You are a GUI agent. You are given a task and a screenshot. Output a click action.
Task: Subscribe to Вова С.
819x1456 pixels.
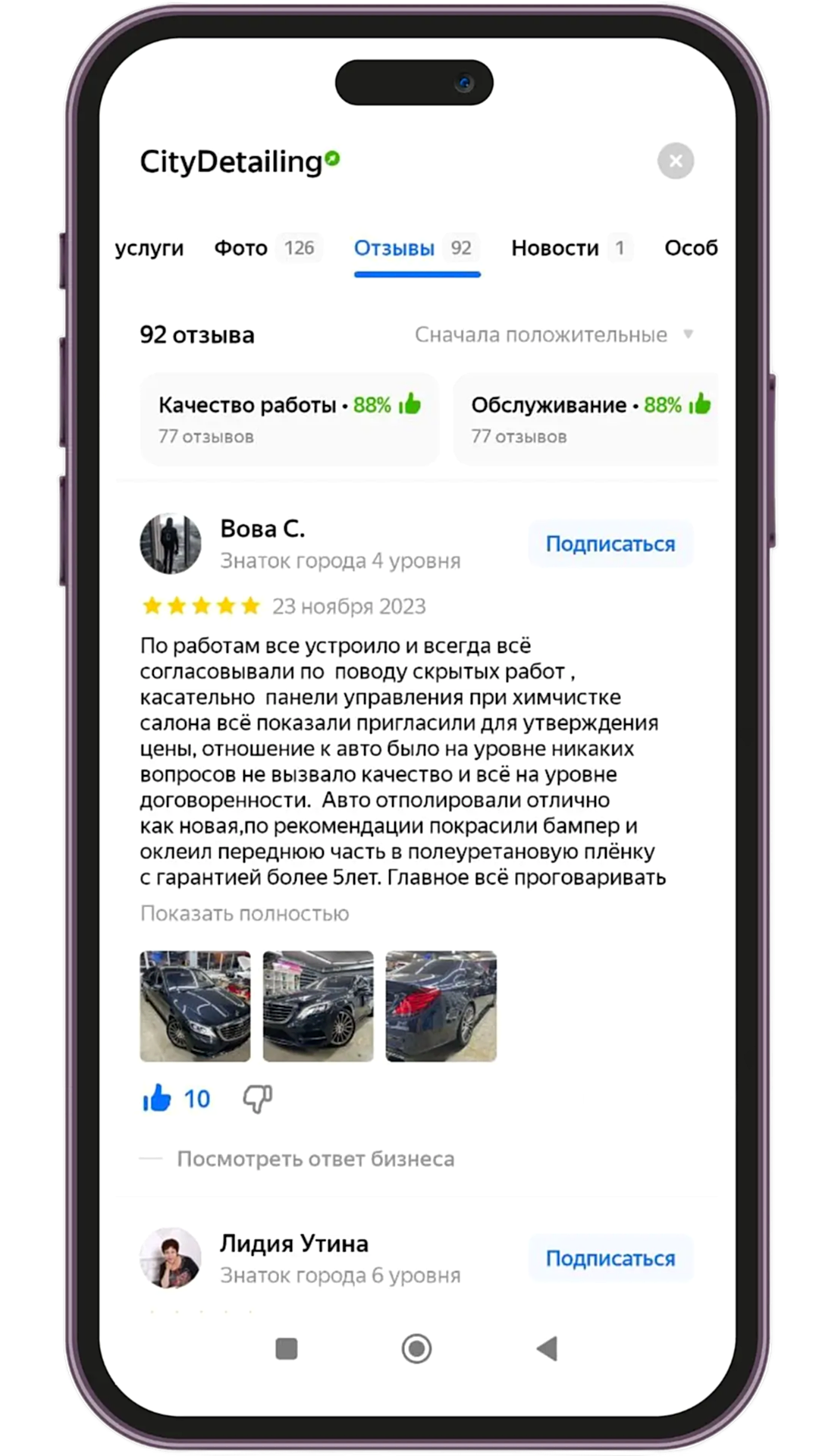(x=610, y=544)
